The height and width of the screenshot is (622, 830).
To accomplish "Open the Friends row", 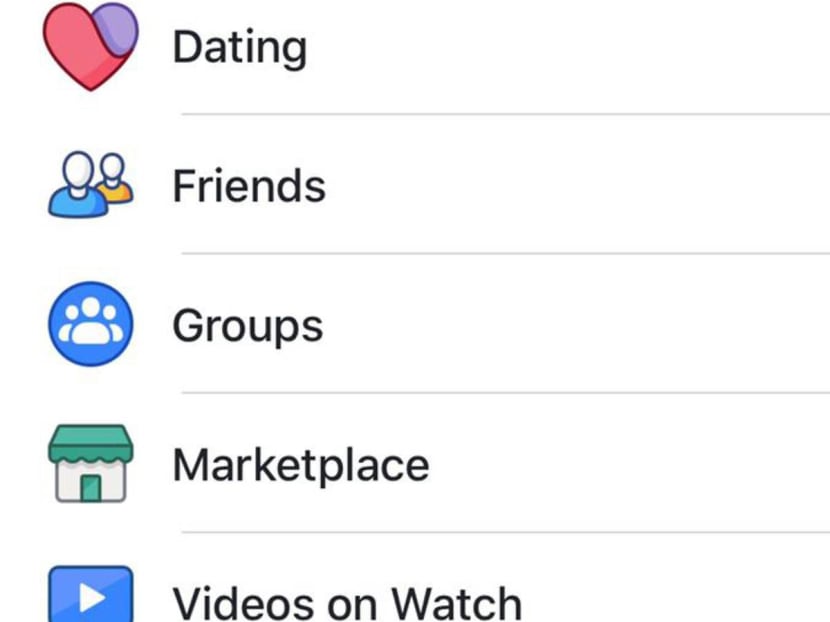I will (248, 186).
